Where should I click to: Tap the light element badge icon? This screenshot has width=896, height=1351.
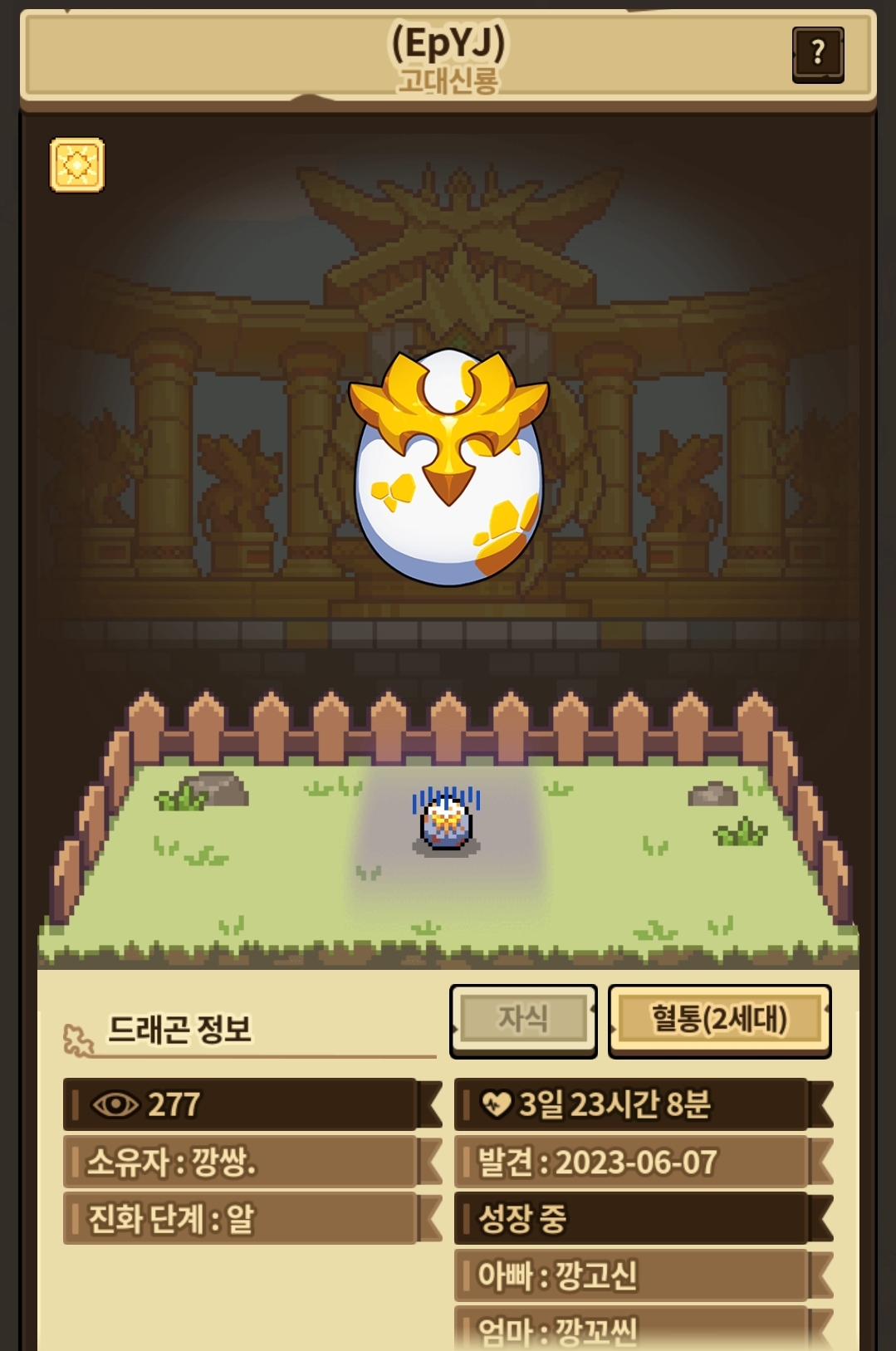tap(77, 165)
